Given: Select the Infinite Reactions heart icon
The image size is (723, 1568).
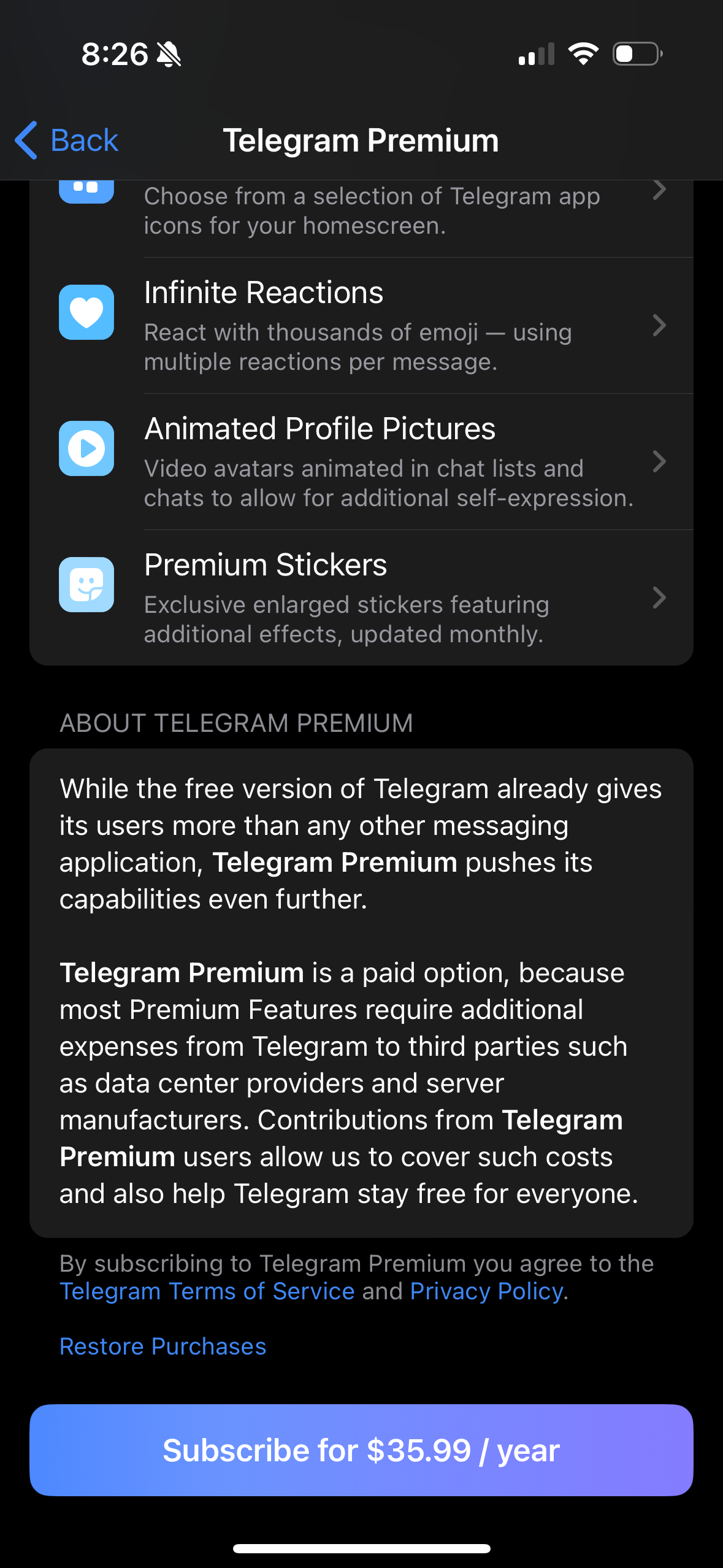Looking at the screenshot, I should tap(86, 313).
